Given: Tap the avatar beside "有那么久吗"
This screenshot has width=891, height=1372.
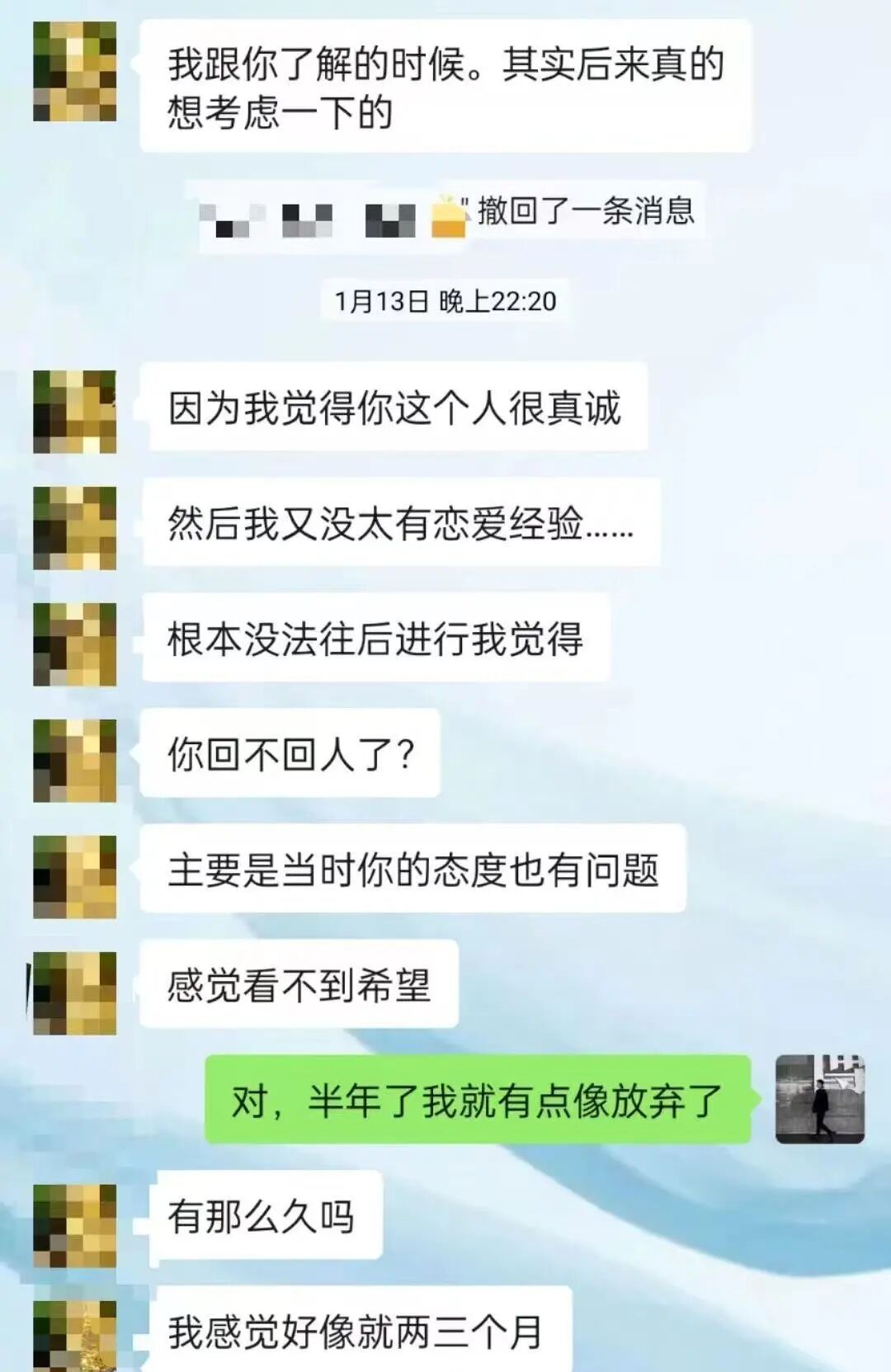Looking at the screenshot, I should pyautogui.click(x=74, y=1225).
